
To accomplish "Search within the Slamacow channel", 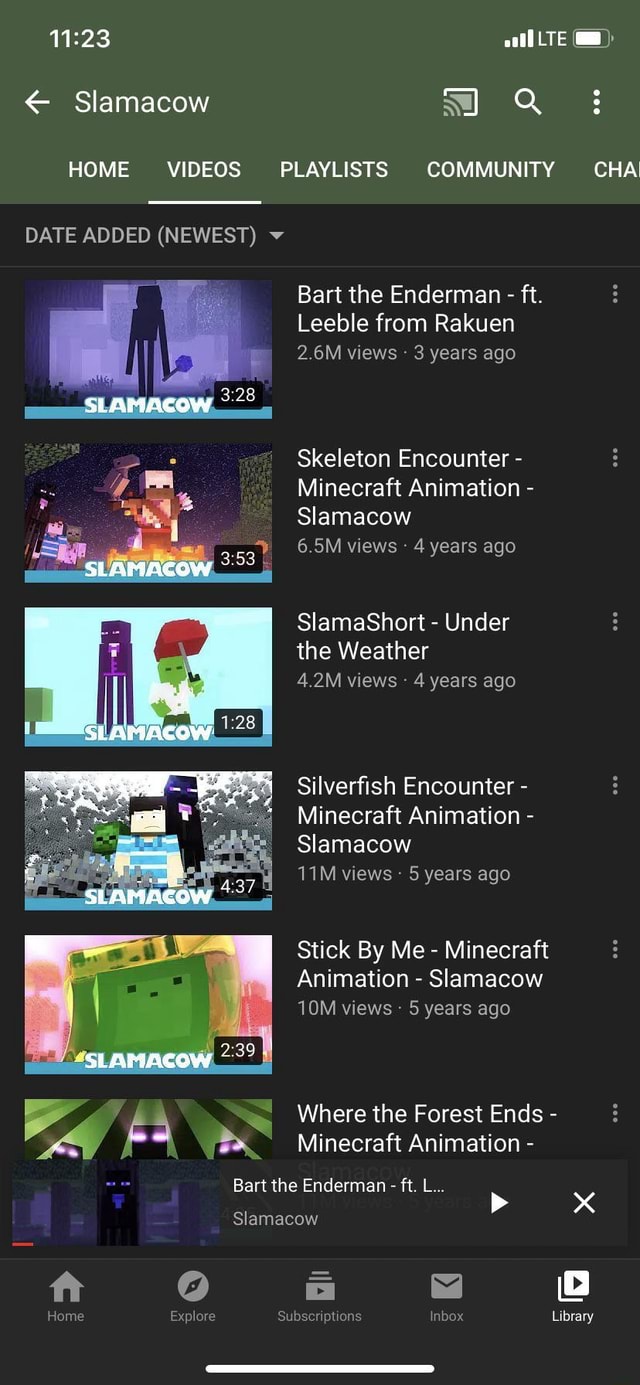I will (528, 101).
